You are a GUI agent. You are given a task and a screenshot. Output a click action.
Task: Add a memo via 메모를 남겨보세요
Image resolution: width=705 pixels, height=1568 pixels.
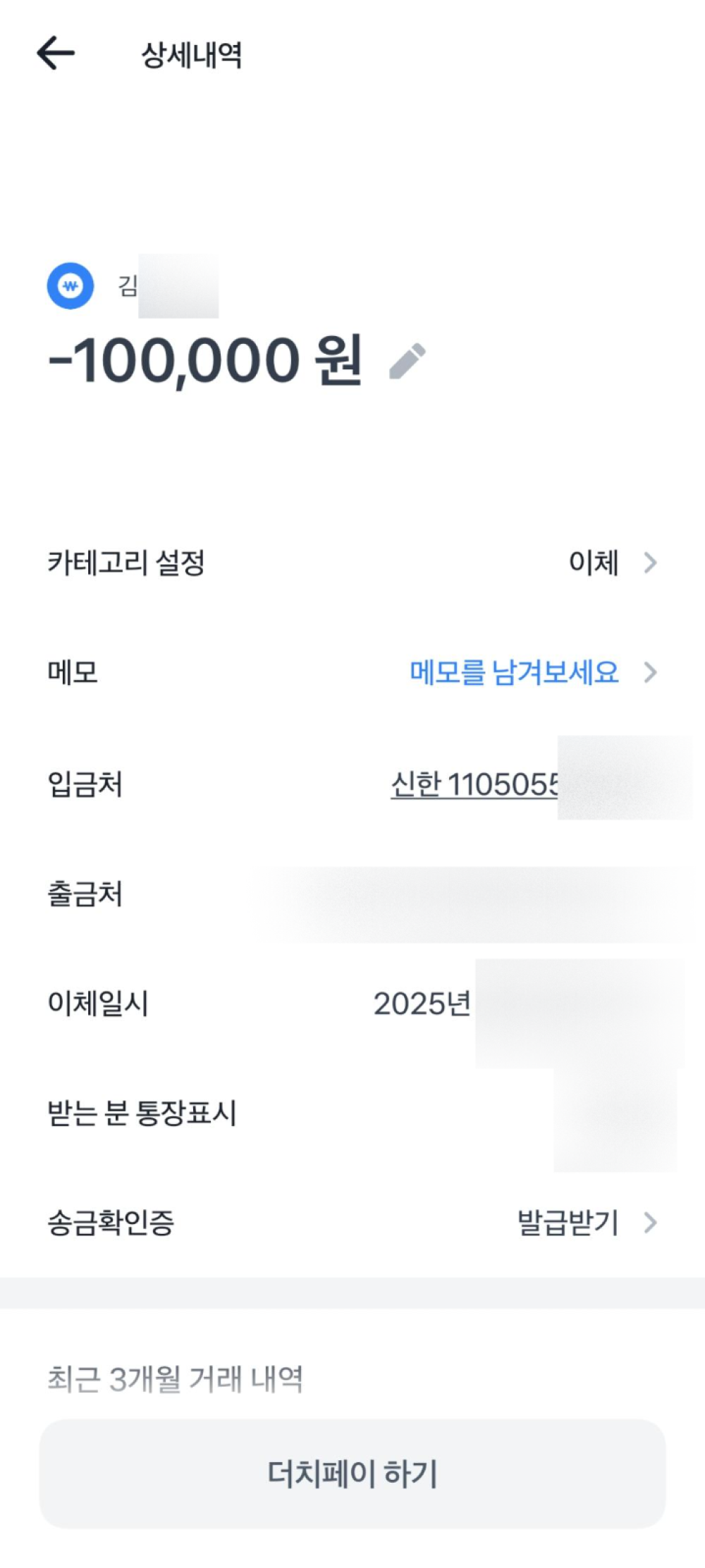pyautogui.click(x=514, y=672)
